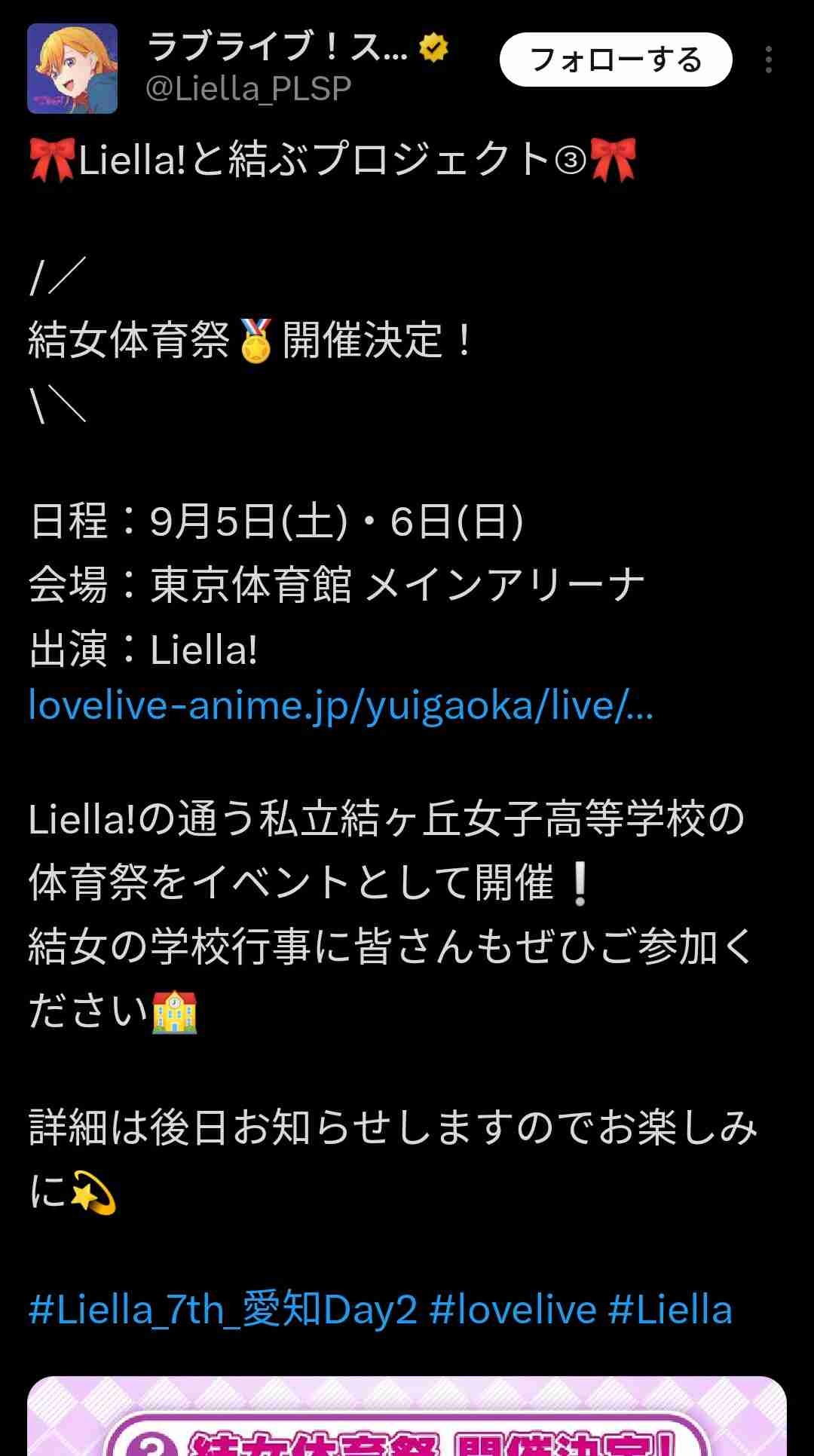Open the #lovelive hashtag
The height and width of the screenshot is (1456, 814).
click(x=513, y=1310)
